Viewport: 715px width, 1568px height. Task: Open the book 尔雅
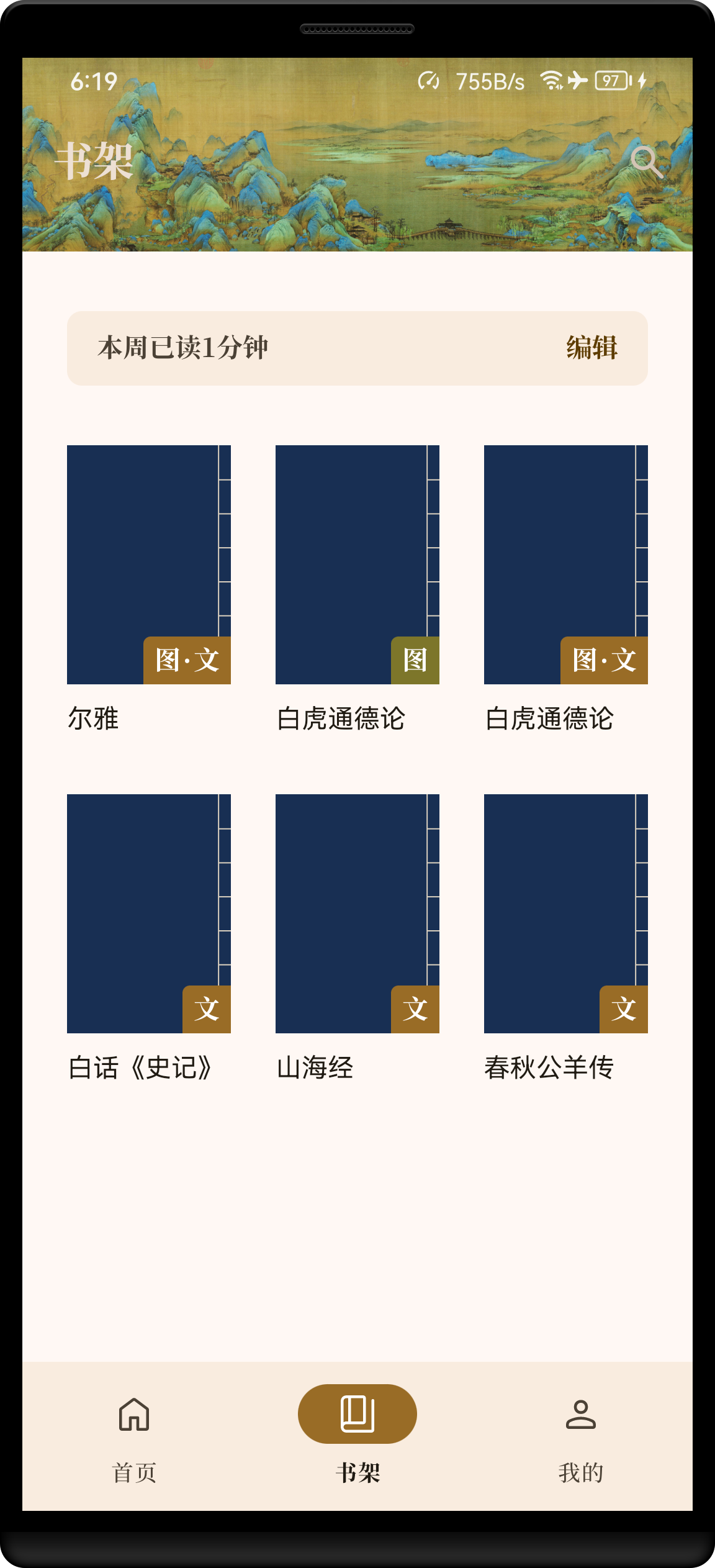(x=148, y=564)
